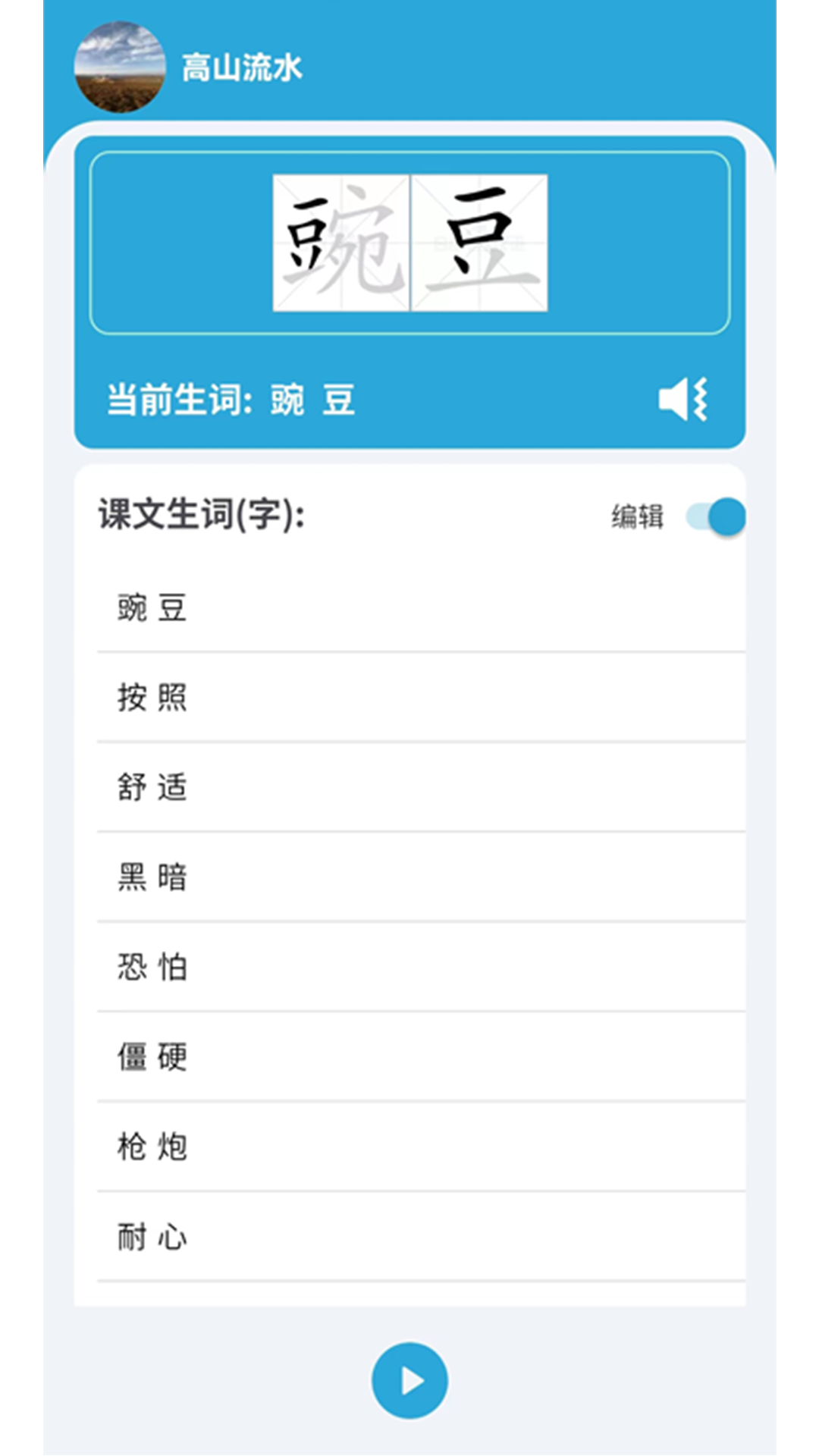Choose 黑暗 in the vocabulary list
This screenshot has height=1456, width=819.
[152, 877]
